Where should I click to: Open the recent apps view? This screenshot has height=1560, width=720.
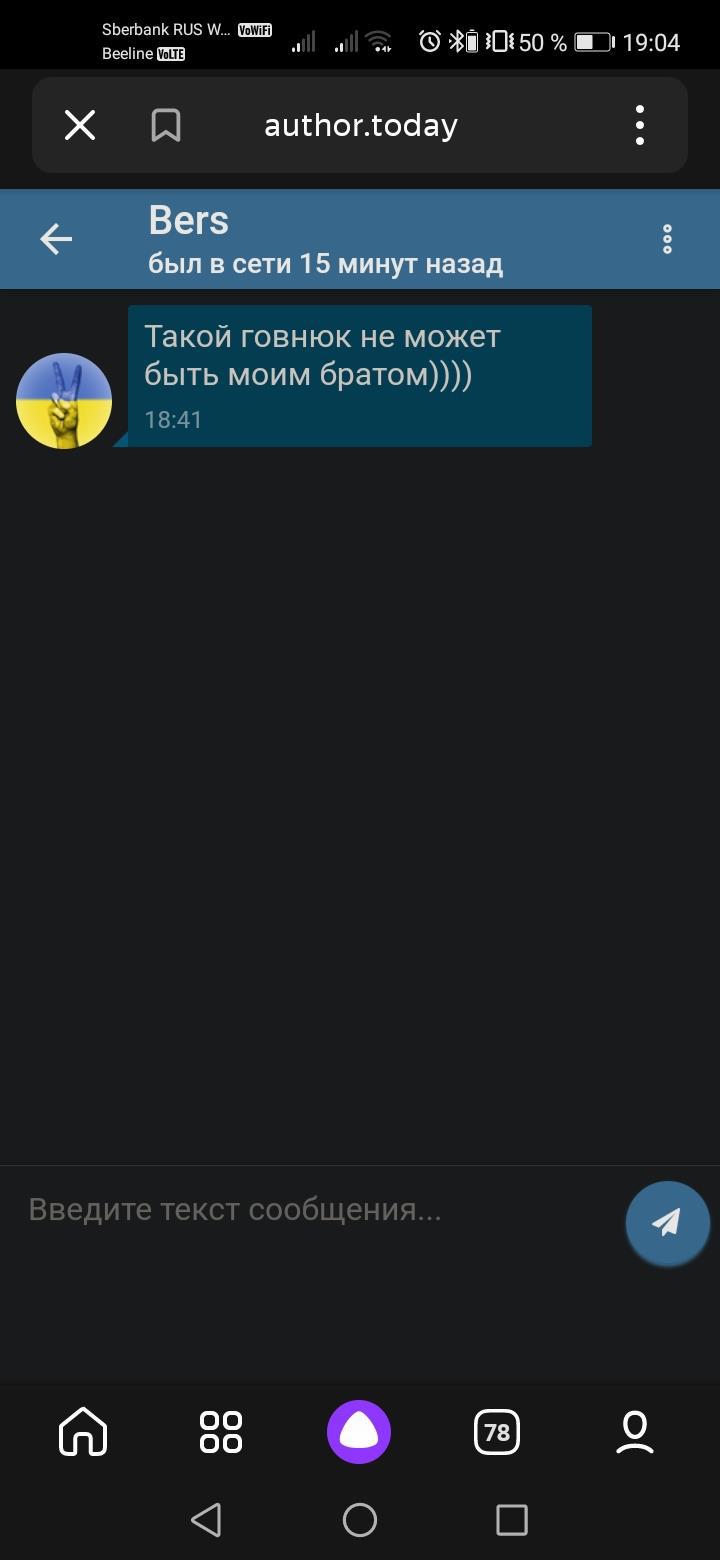[x=512, y=1520]
